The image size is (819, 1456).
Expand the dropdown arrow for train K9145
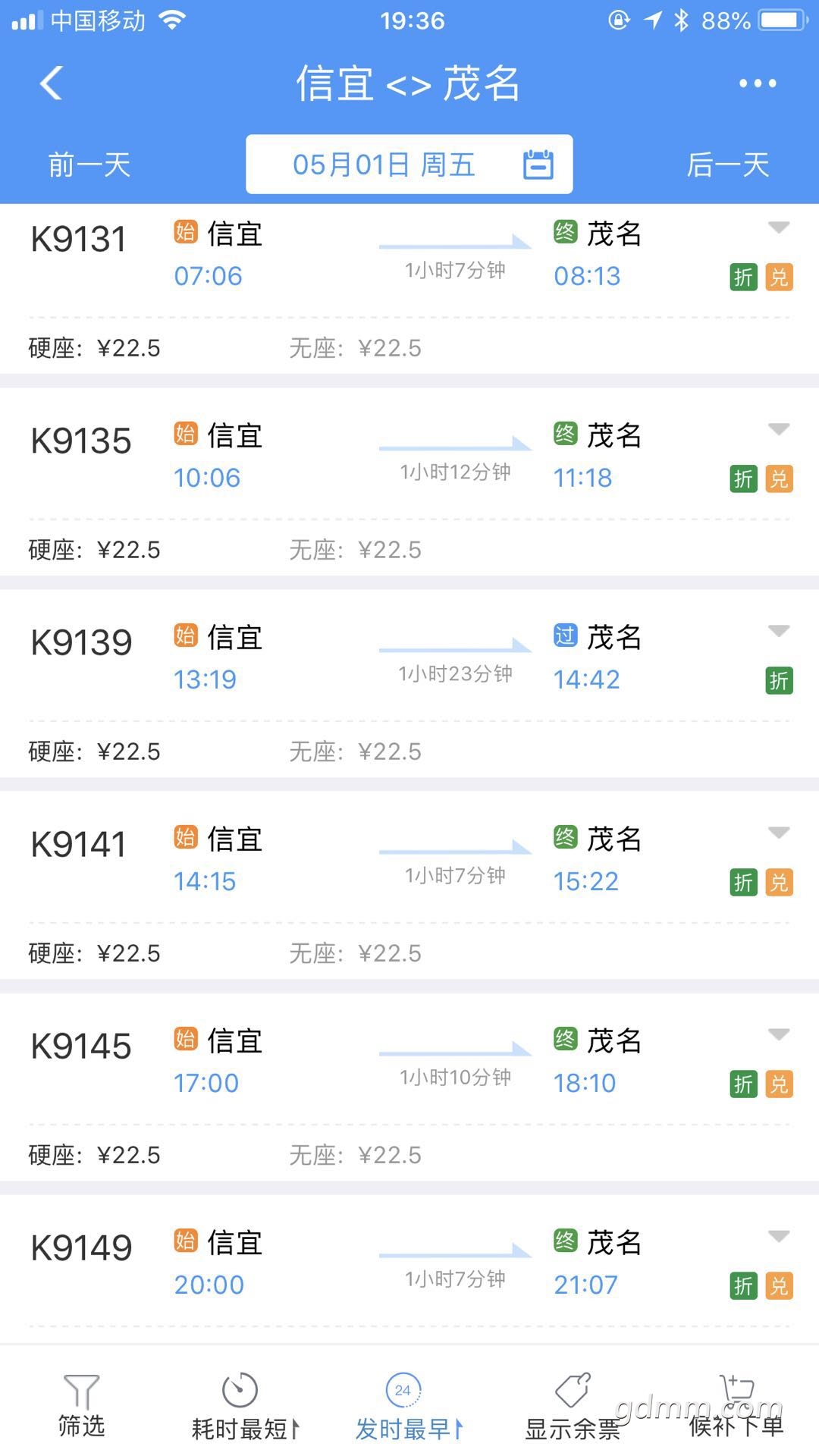click(x=779, y=1034)
